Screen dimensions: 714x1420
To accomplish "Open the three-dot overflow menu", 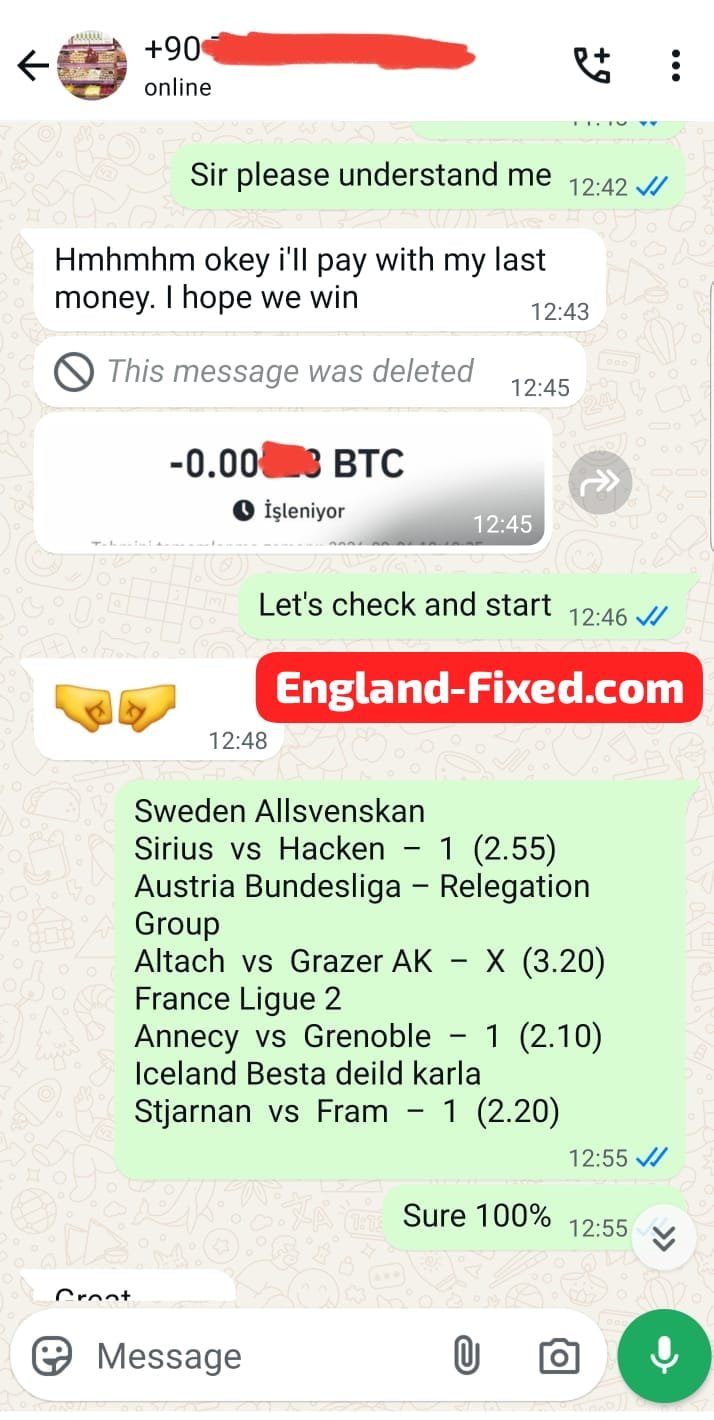I will coord(676,66).
